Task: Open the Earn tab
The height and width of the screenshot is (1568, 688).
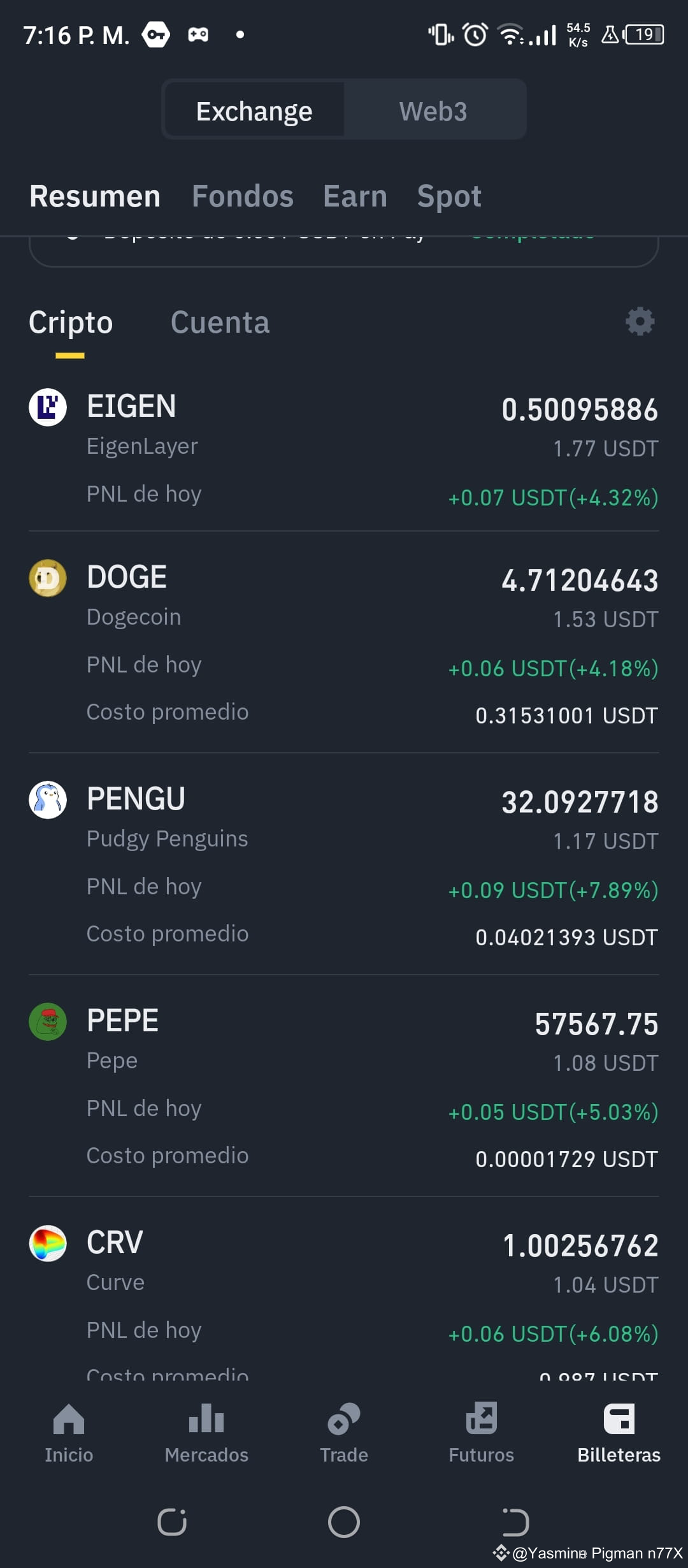Action: [355, 196]
